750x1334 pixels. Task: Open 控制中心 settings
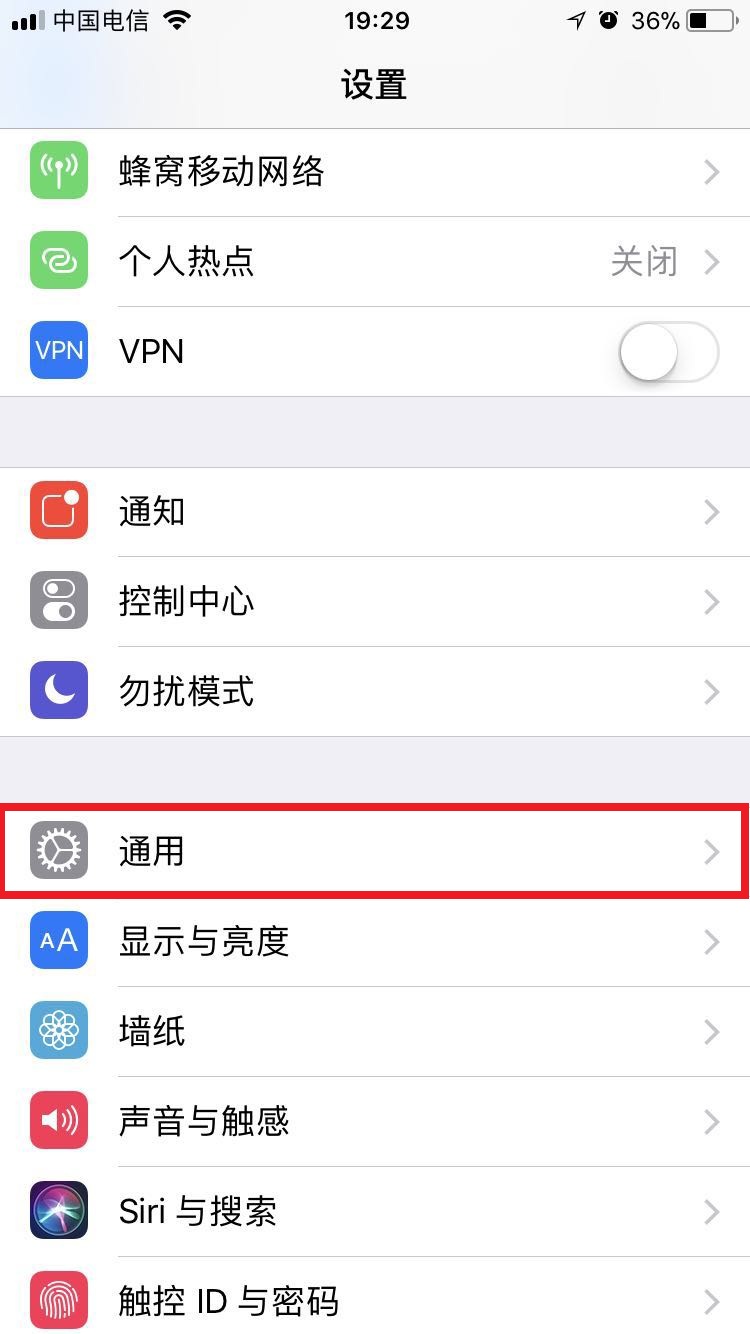[375, 602]
